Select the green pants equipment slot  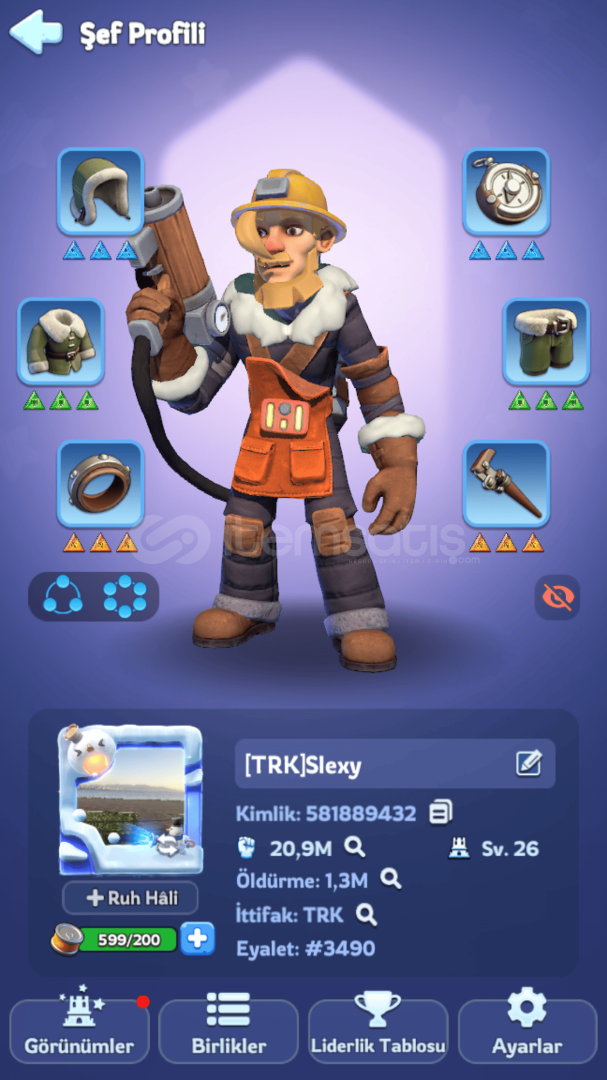coord(545,341)
